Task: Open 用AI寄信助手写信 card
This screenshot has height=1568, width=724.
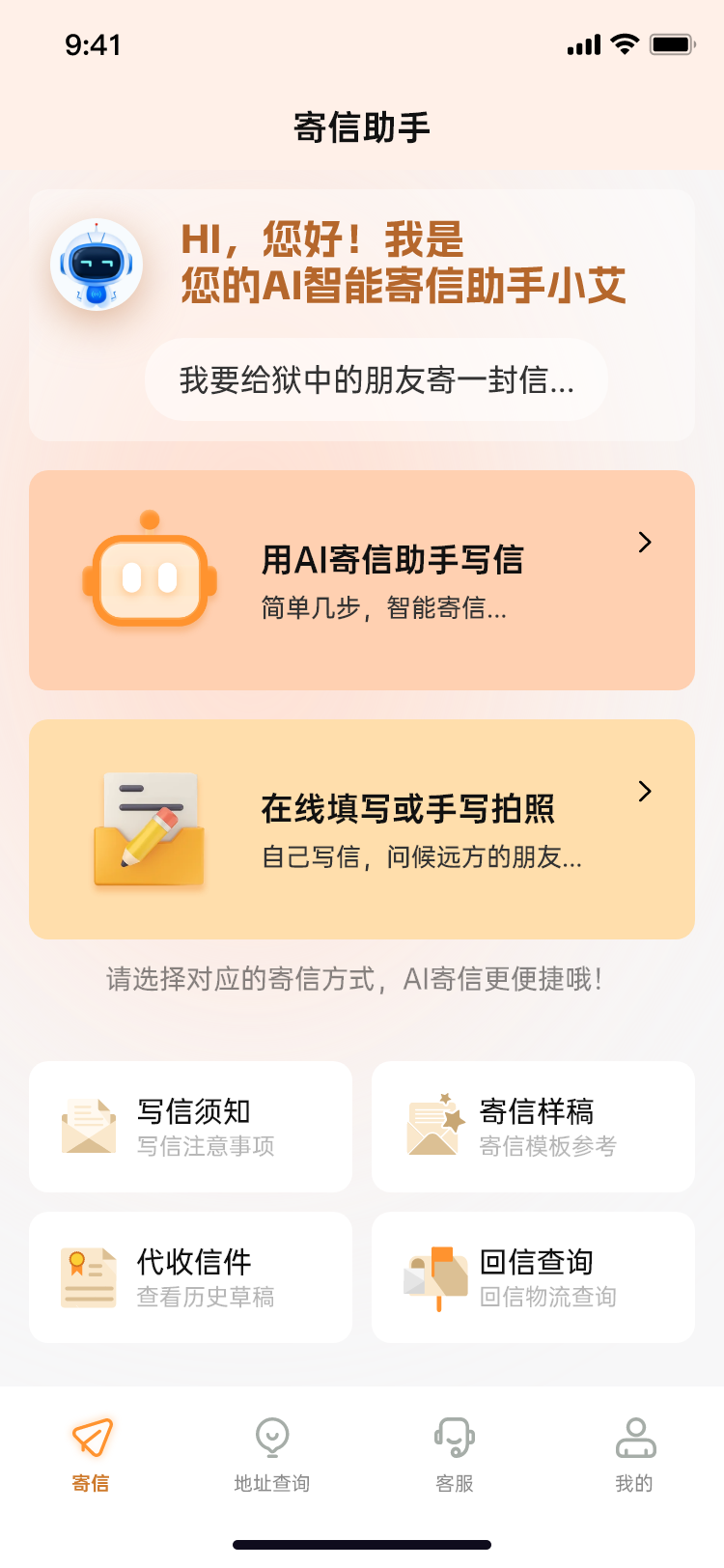Action: pyautogui.click(x=362, y=580)
